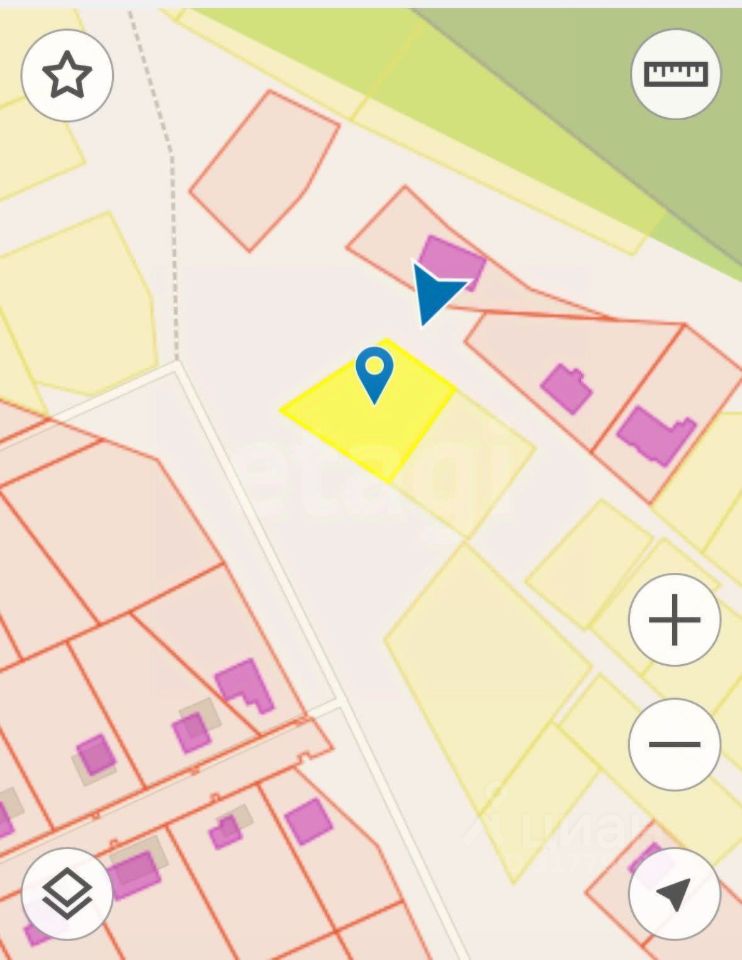Image resolution: width=742 pixels, height=960 pixels.
Task: Zoom in on the map
Action: point(675,620)
